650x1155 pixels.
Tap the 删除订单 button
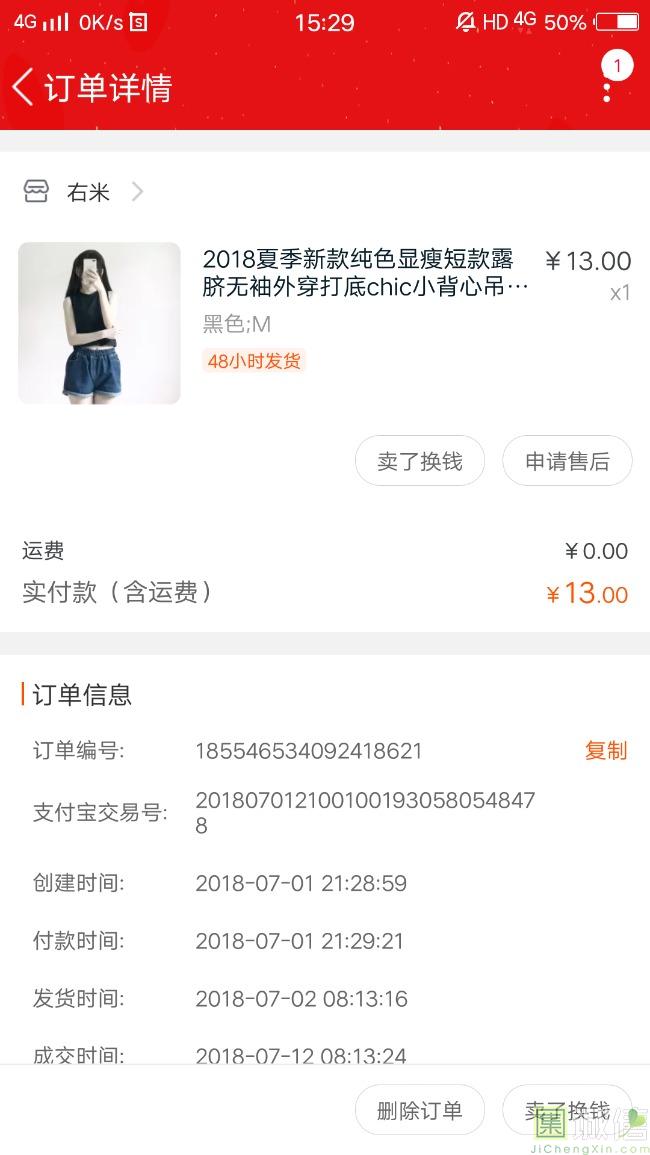(420, 1110)
